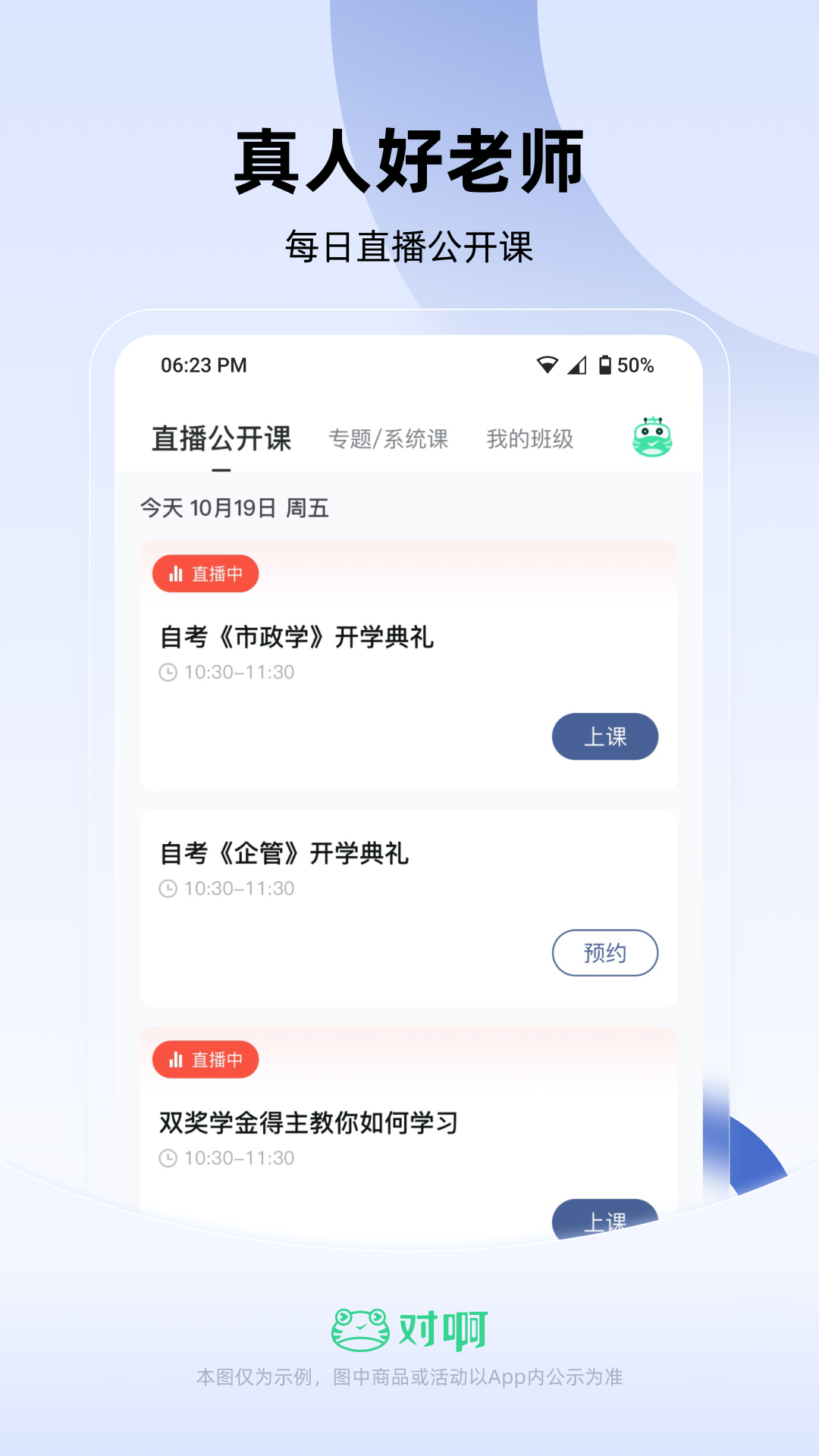Switch to the 直播公开课 tab
Image resolution: width=819 pixels, height=1456 pixels.
coord(221,438)
